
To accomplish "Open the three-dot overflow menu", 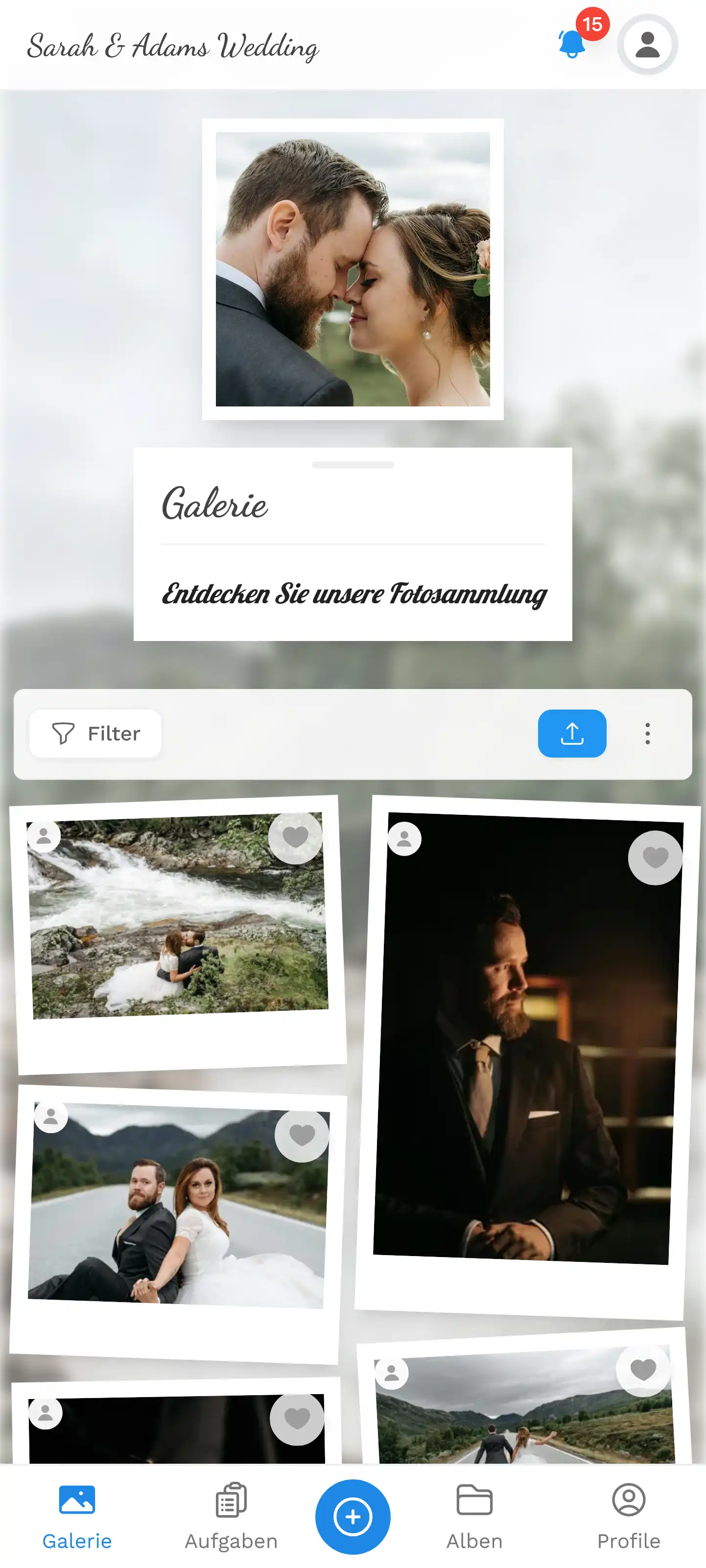I will 647,733.
